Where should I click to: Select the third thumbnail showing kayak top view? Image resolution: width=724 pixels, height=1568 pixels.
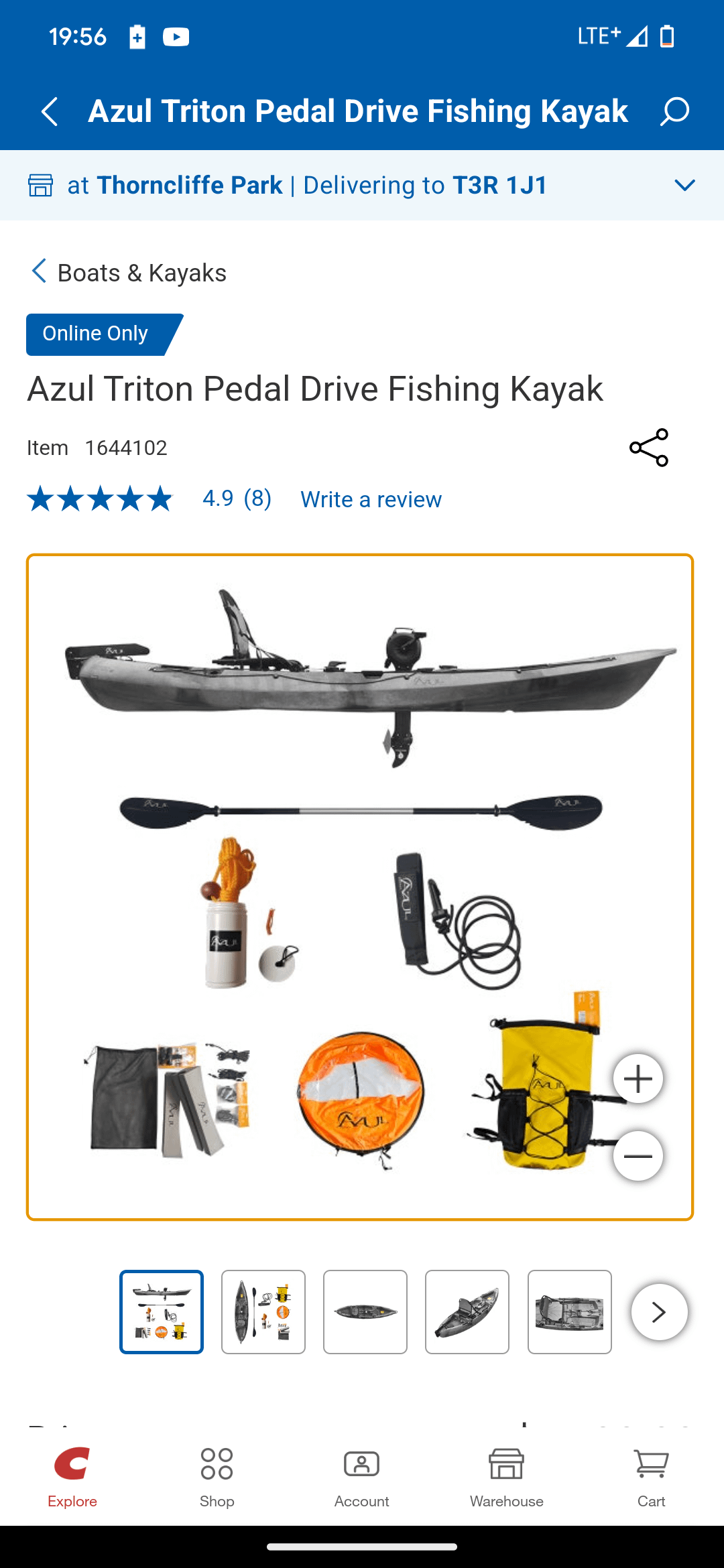coord(365,1312)
